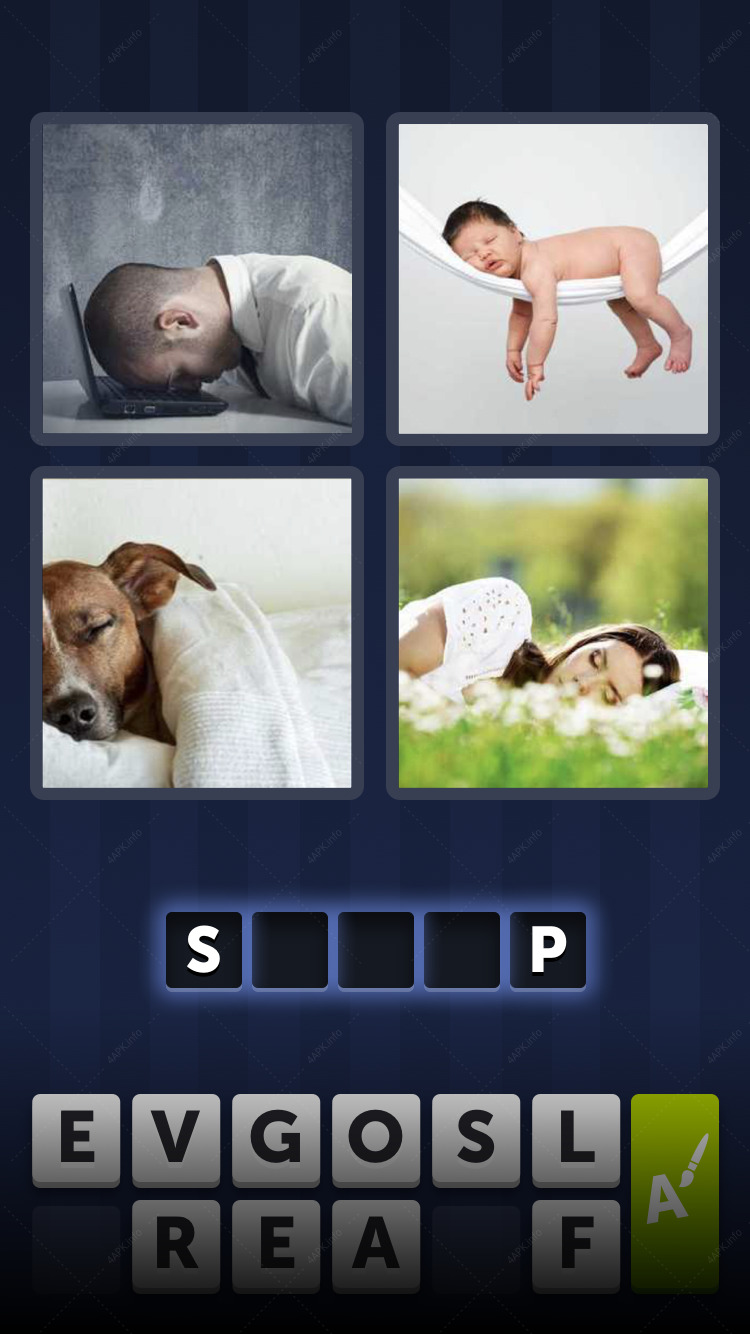Enlarge the picture of the baby in a hammock

click(x=553, y=279)
